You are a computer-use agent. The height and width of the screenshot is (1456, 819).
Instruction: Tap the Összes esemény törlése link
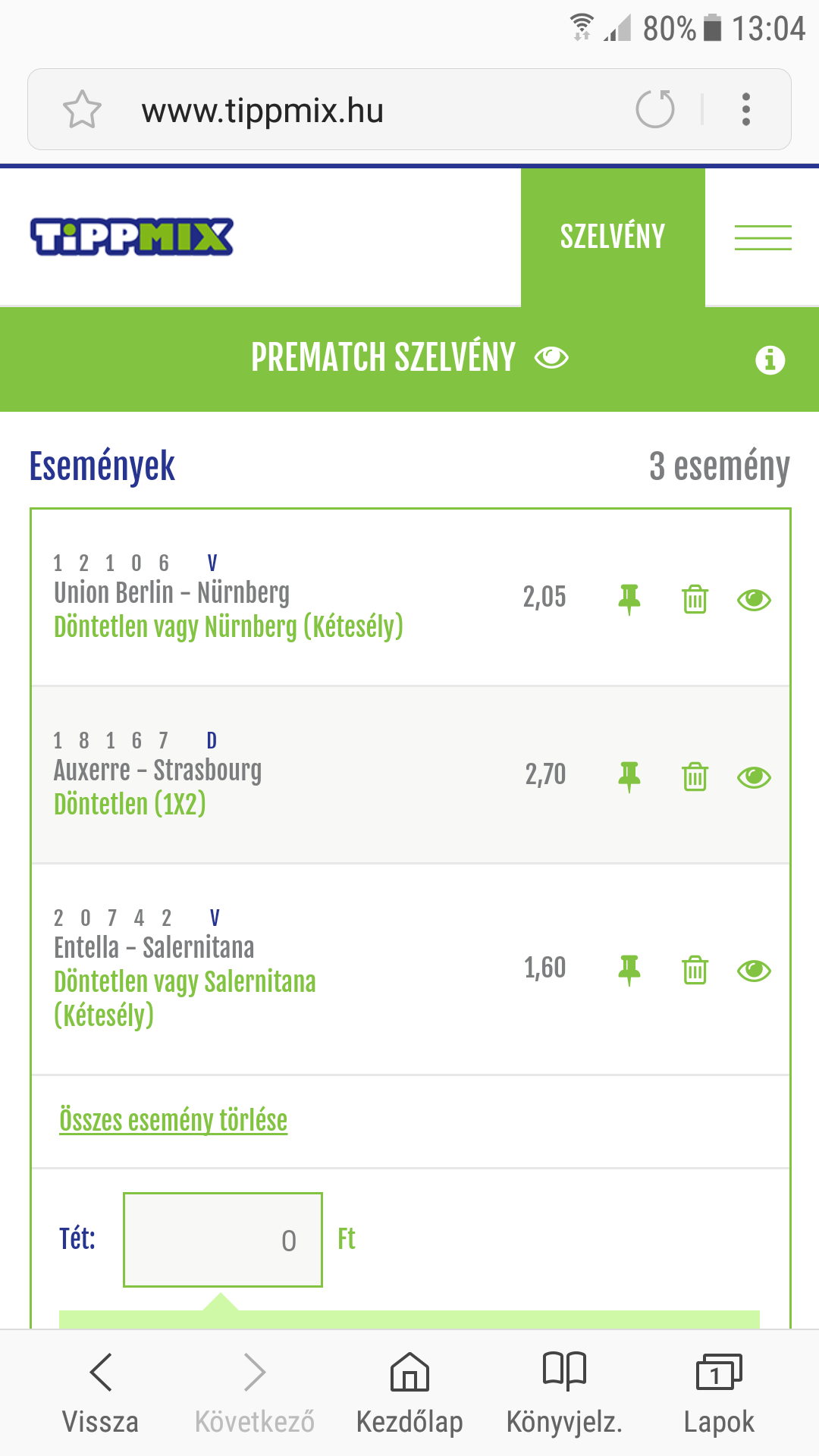173,1120
